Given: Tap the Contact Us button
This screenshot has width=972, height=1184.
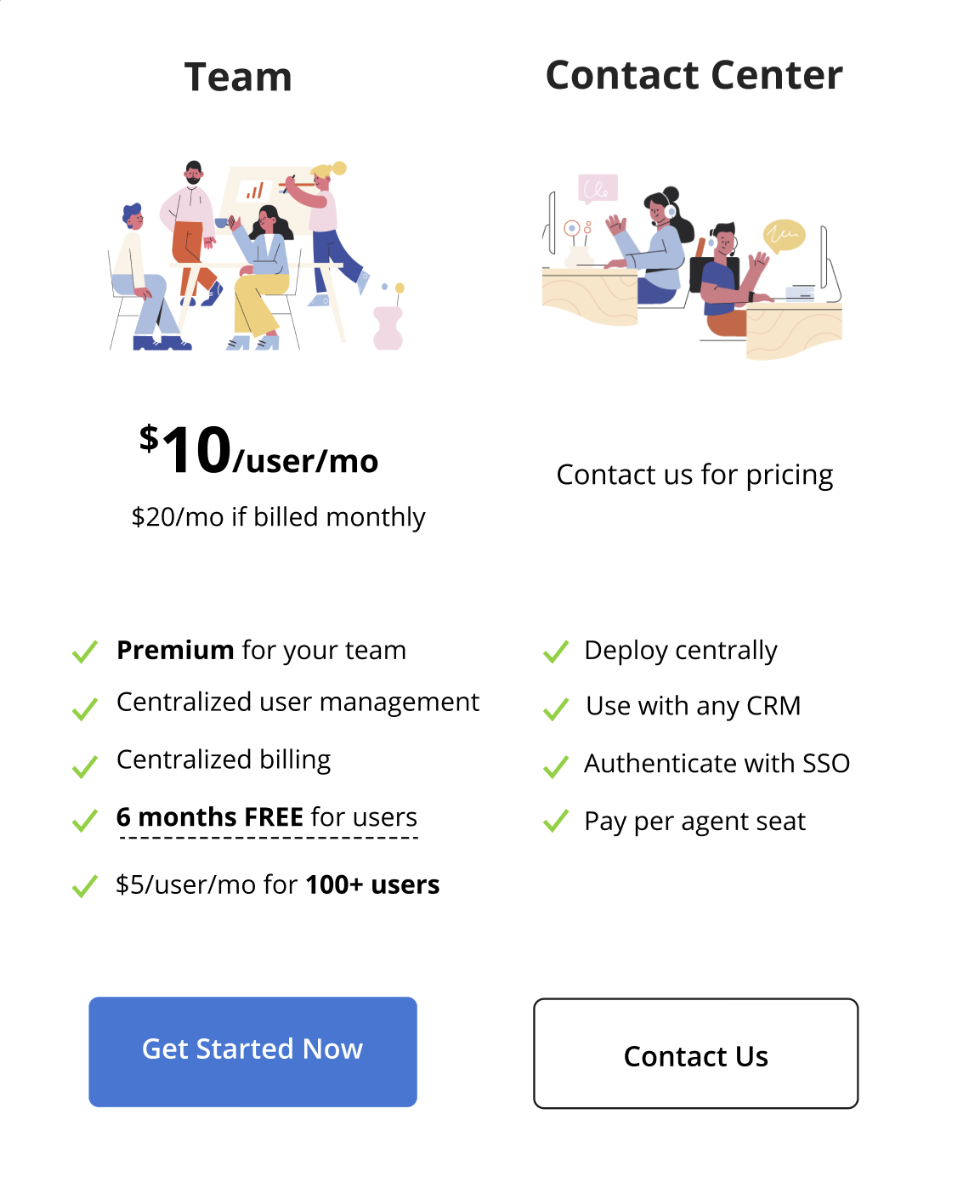Looking at the screenshot, I should pos(695,1054).
